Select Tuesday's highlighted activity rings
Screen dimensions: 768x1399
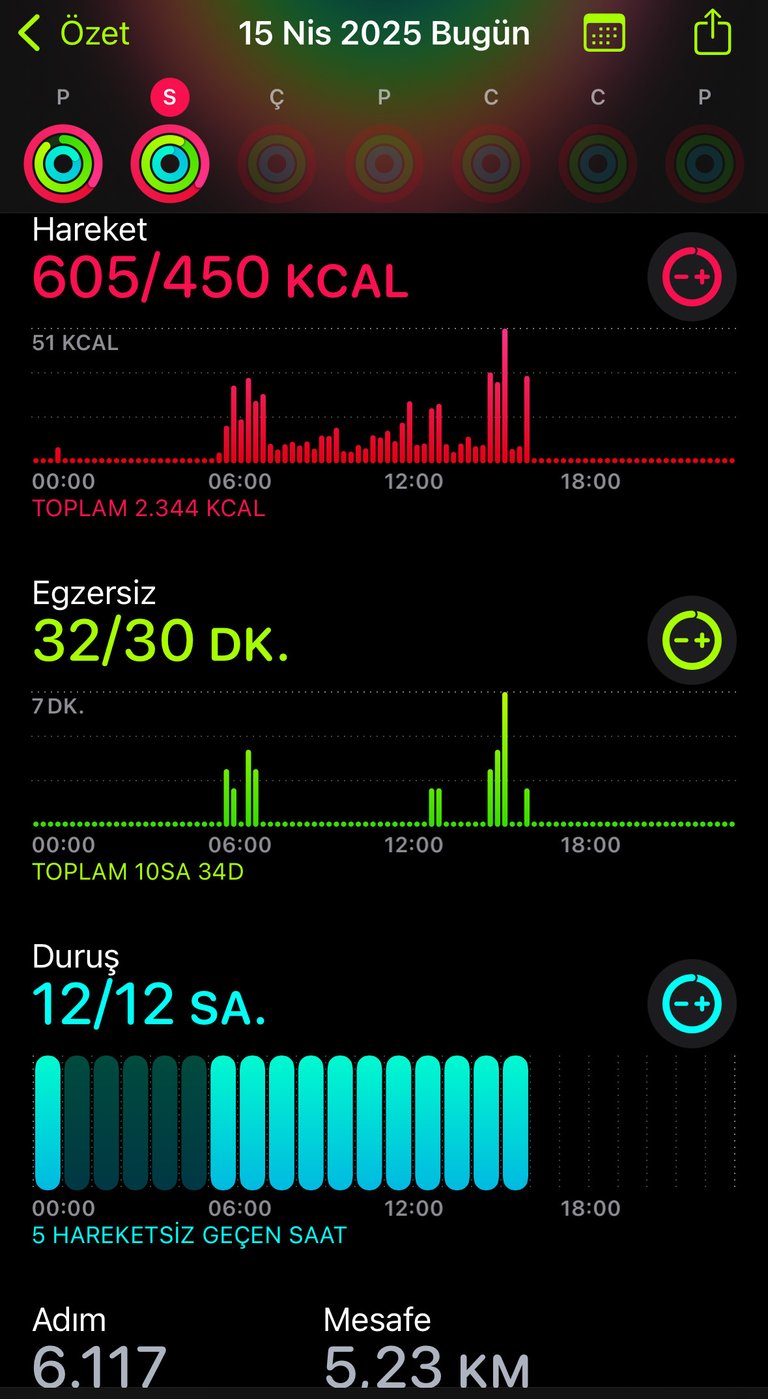click(170, 163)
